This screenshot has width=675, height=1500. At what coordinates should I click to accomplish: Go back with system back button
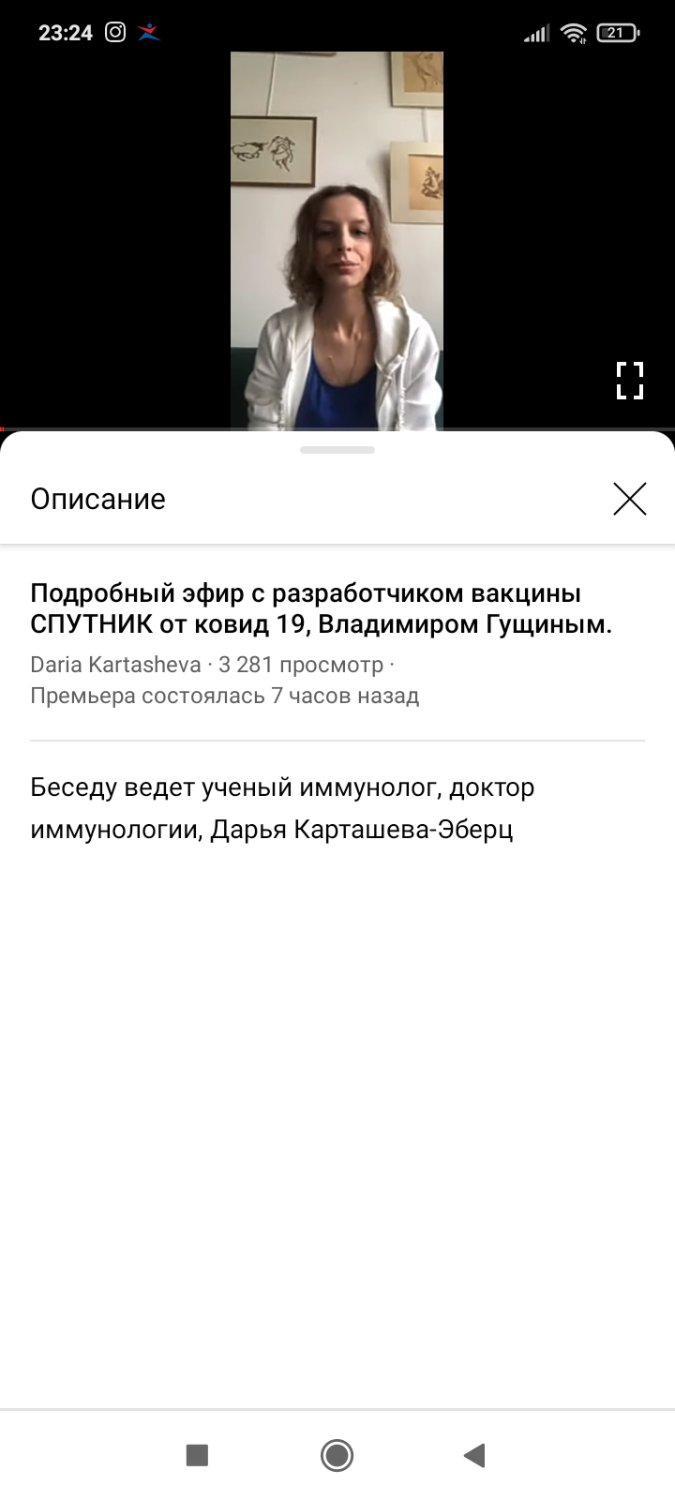(x=475, y=1455)
